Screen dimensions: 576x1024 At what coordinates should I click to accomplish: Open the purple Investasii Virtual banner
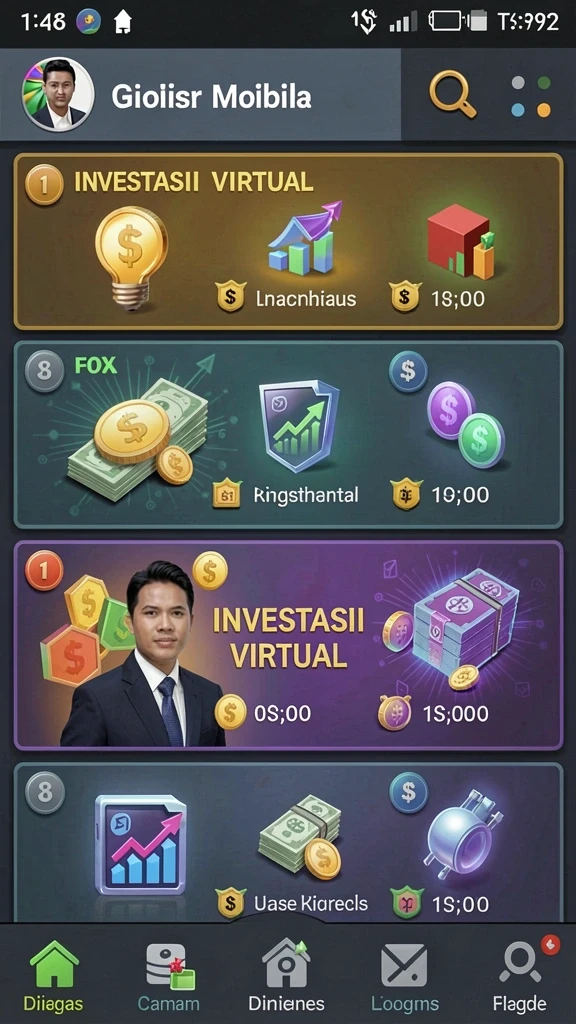coord(288,645)
